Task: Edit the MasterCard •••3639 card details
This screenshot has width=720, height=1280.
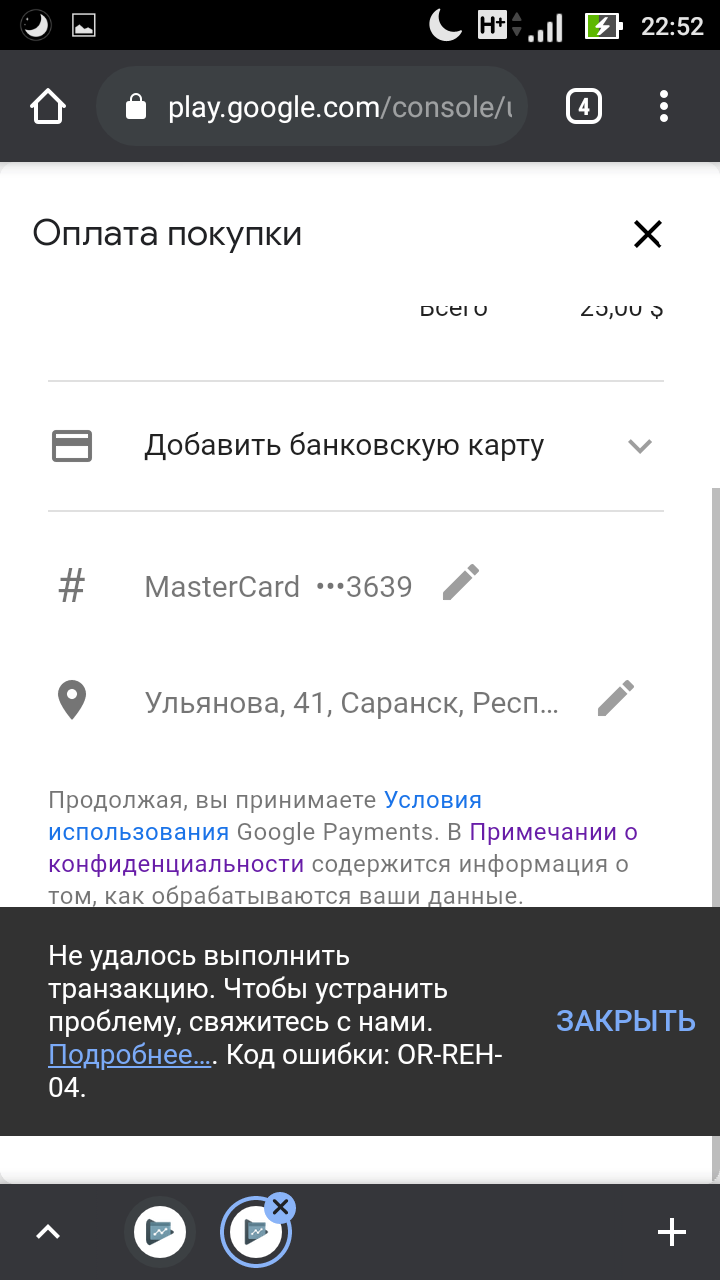Action: coord(461,584)
